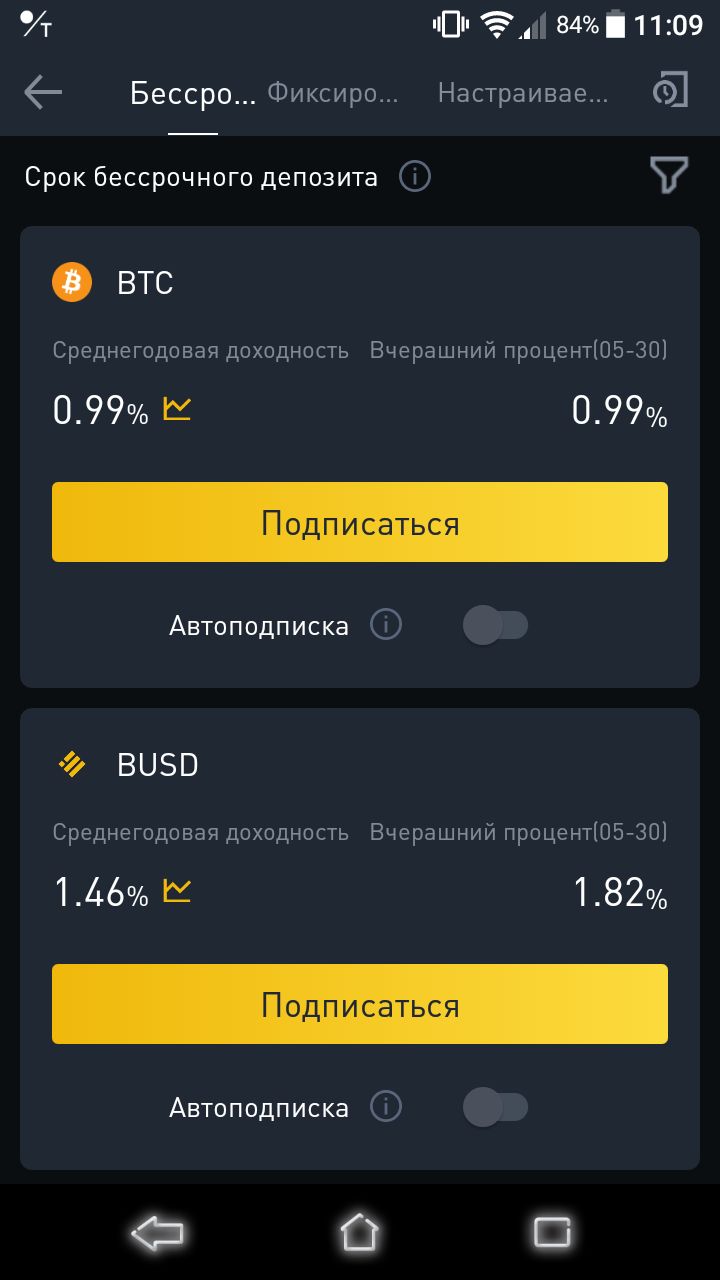Viewport: 720px width, 1280px height.
Task: Open BUSD yield chart icon
Action: [x=177, y=891]
